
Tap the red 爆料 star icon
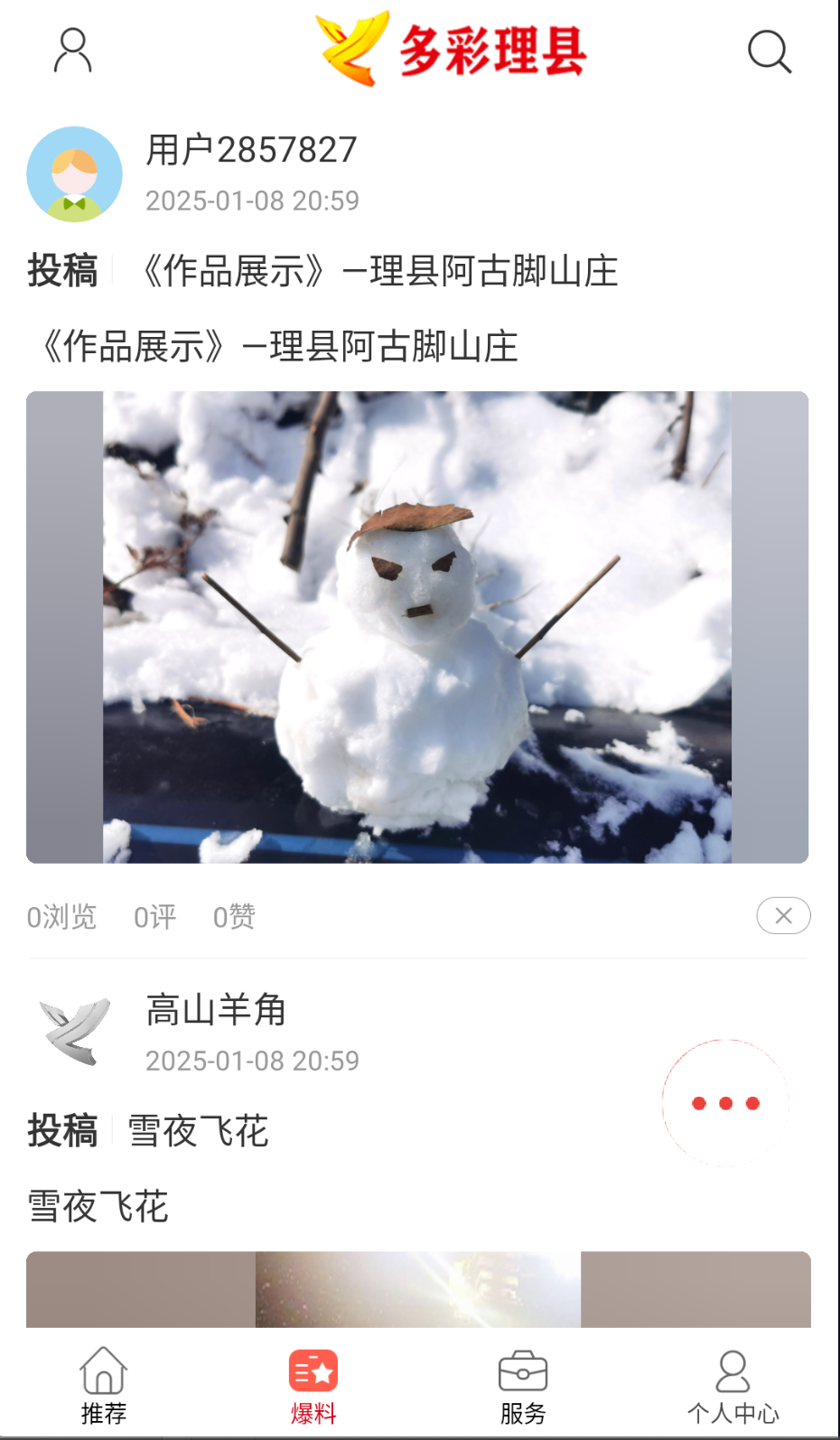pos(313,1370)
